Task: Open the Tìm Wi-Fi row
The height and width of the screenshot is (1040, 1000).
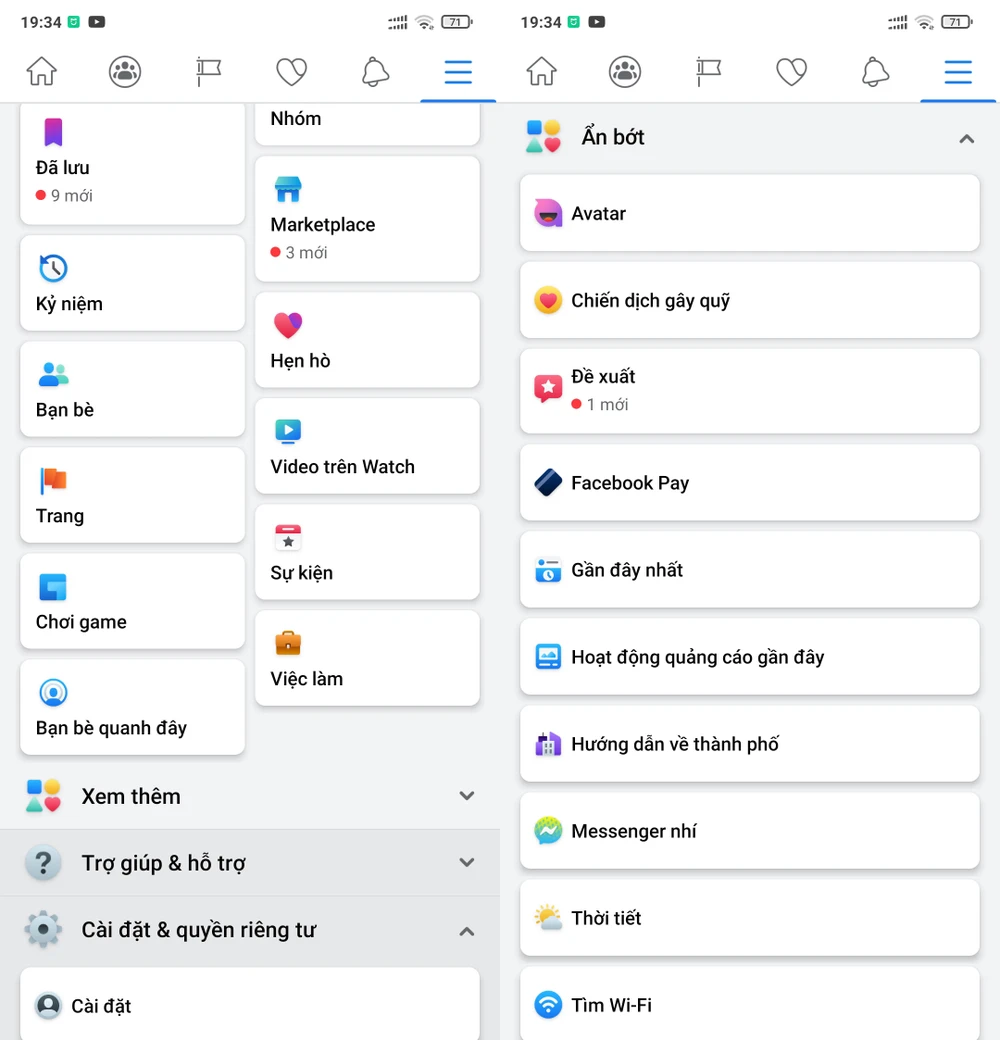Action: pyautogui.click(x=750, y=1004)
